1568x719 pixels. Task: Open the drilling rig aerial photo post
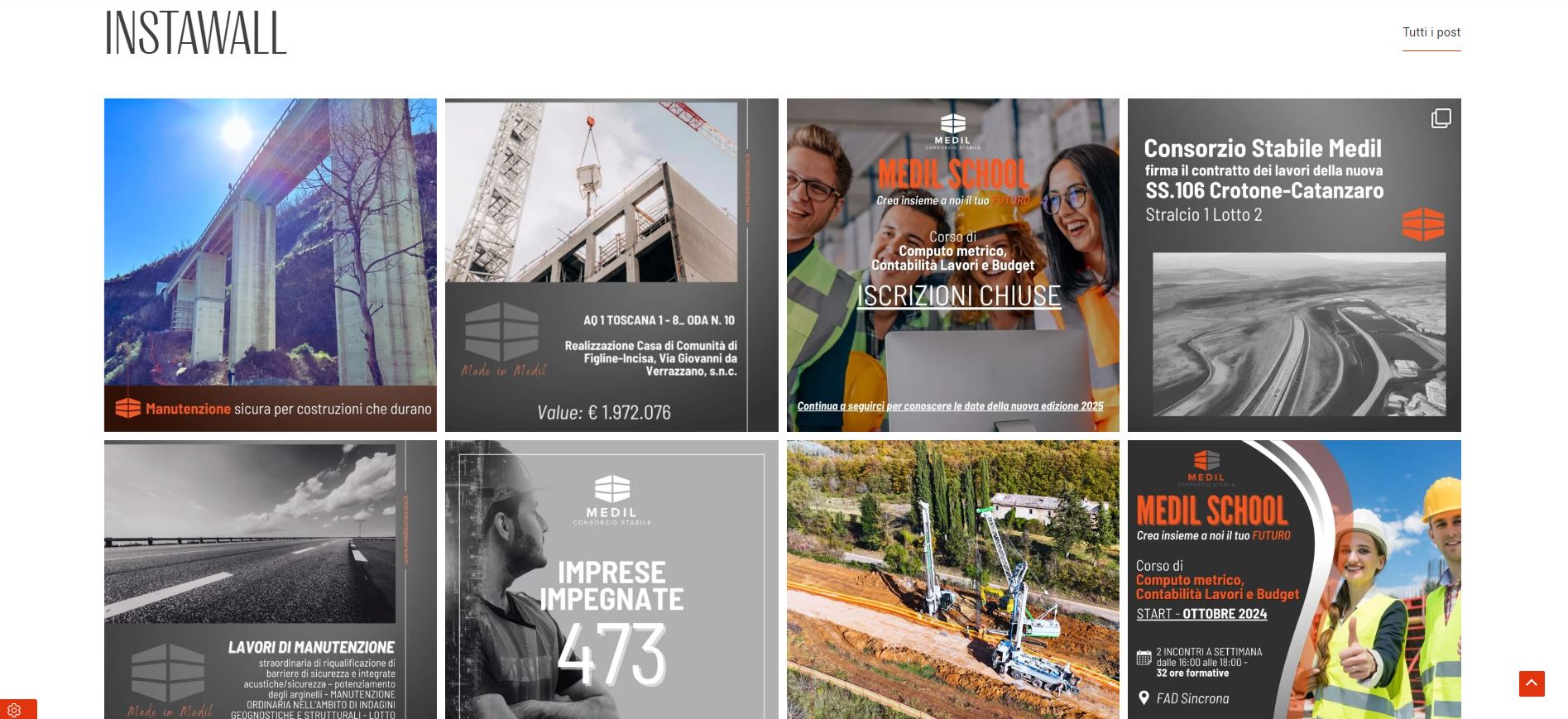[952, 579]
